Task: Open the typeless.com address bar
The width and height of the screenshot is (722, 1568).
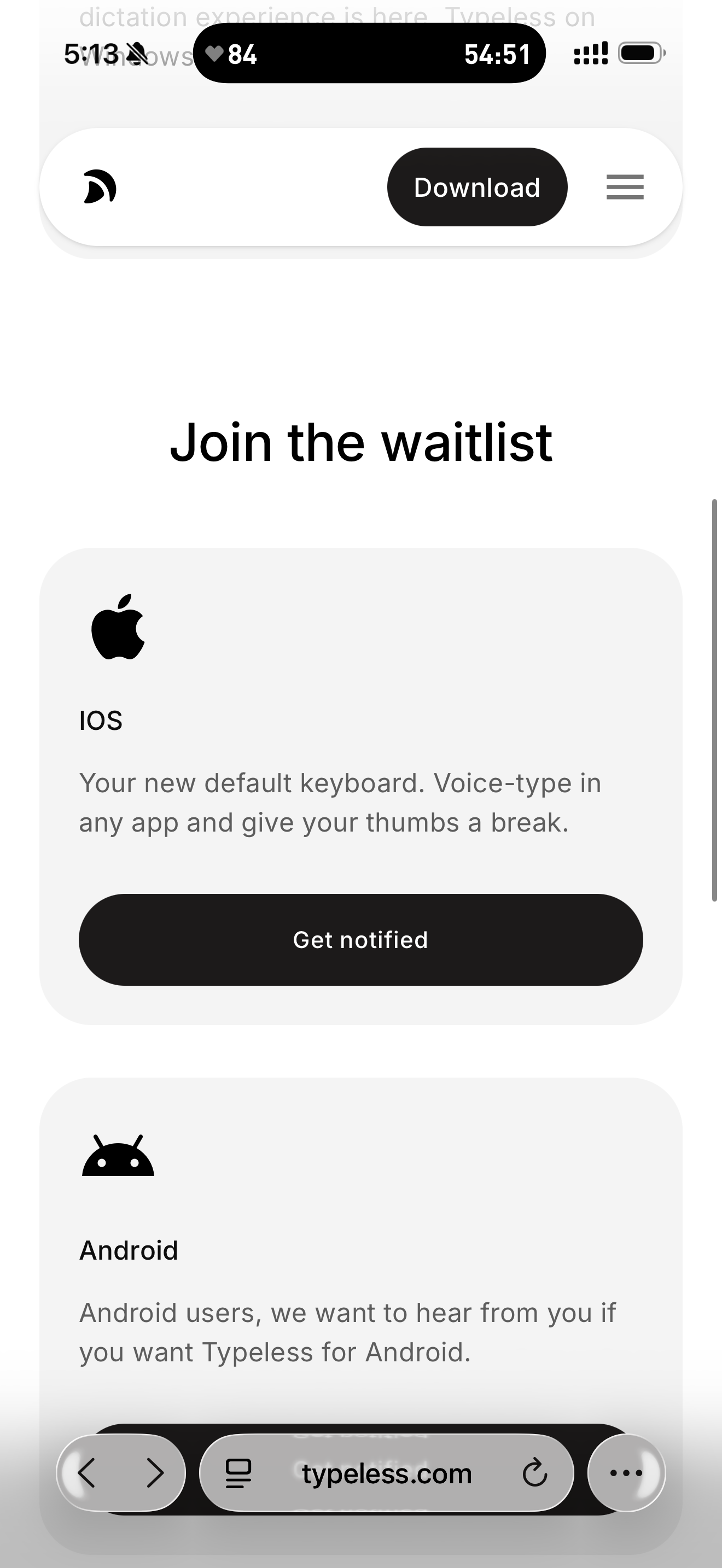Action: 387,1473
